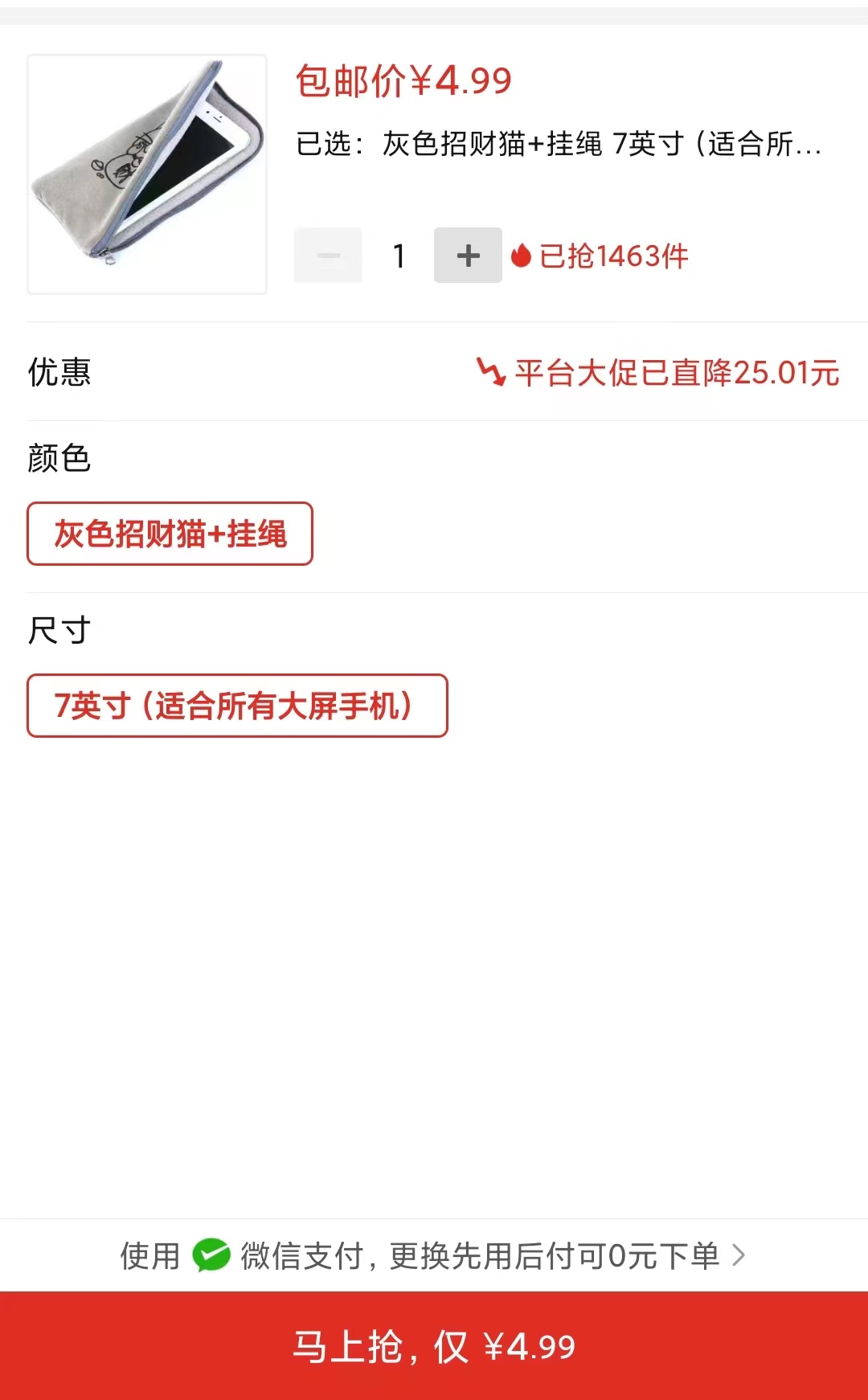The width and height of the screenshot is (868, 1400).
Task: Enlarge the phone pouch product image
Action: pyautogui.click(x=147, y=174)
